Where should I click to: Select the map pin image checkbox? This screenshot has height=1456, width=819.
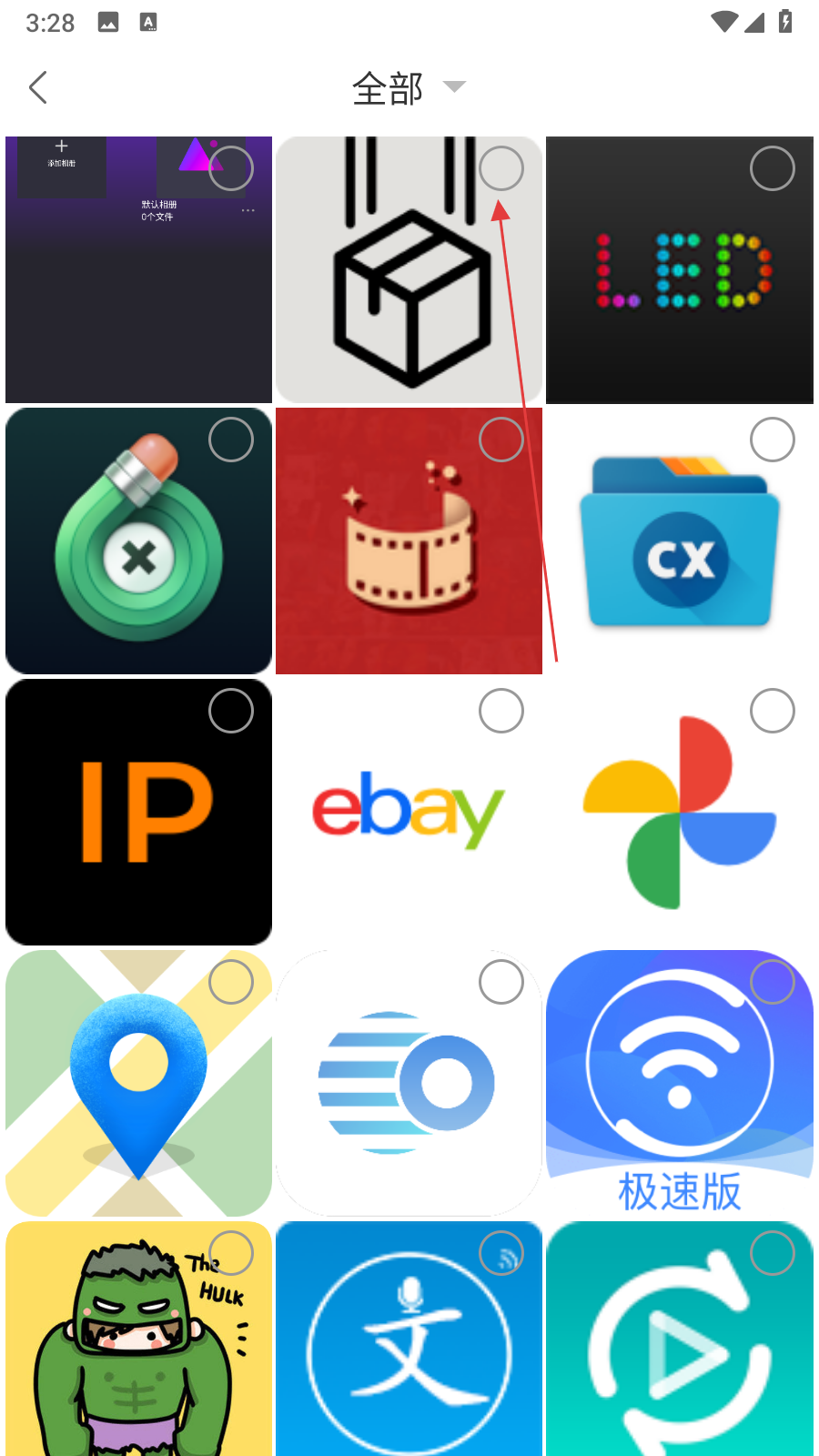pyautogui.click(x=231, y=982)
